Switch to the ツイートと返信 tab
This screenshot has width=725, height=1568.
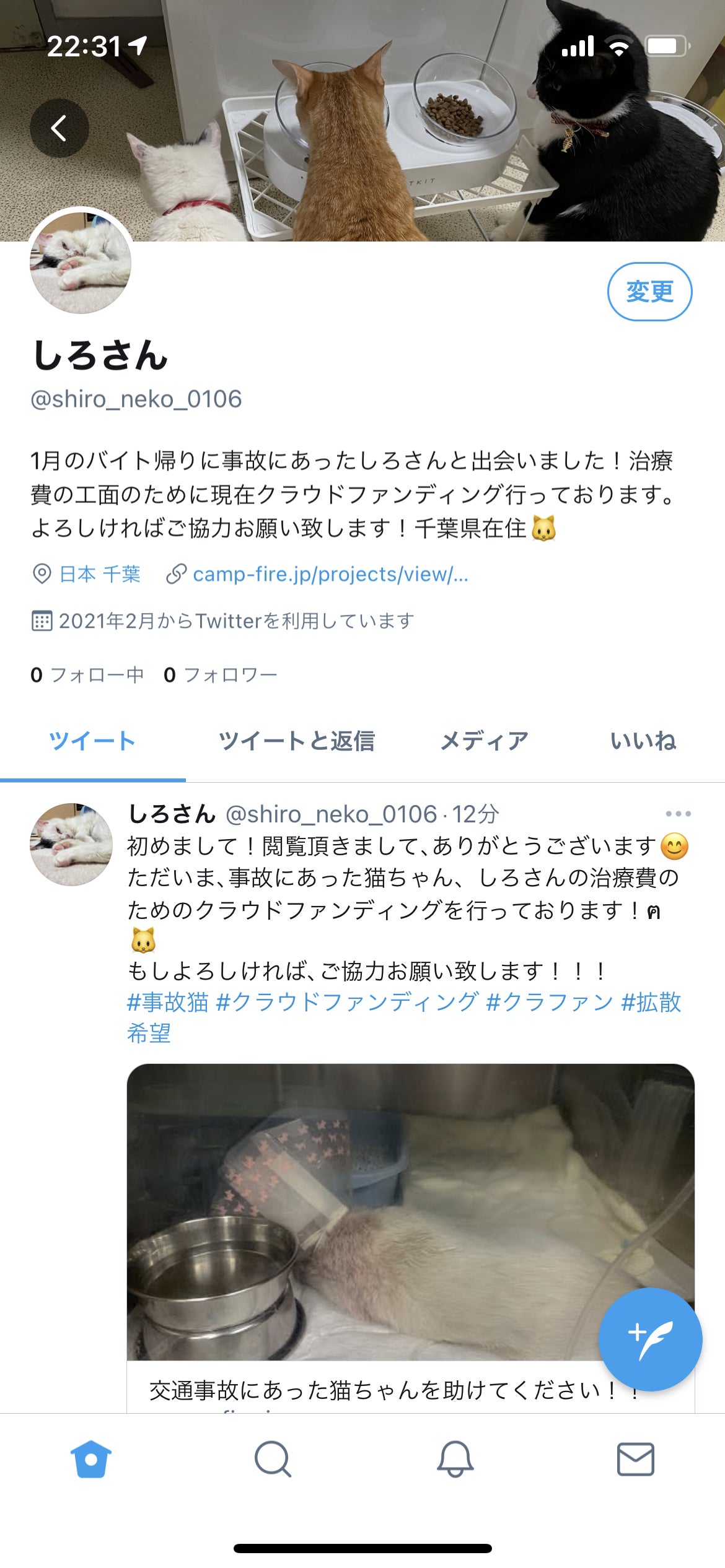click(297, 741)
